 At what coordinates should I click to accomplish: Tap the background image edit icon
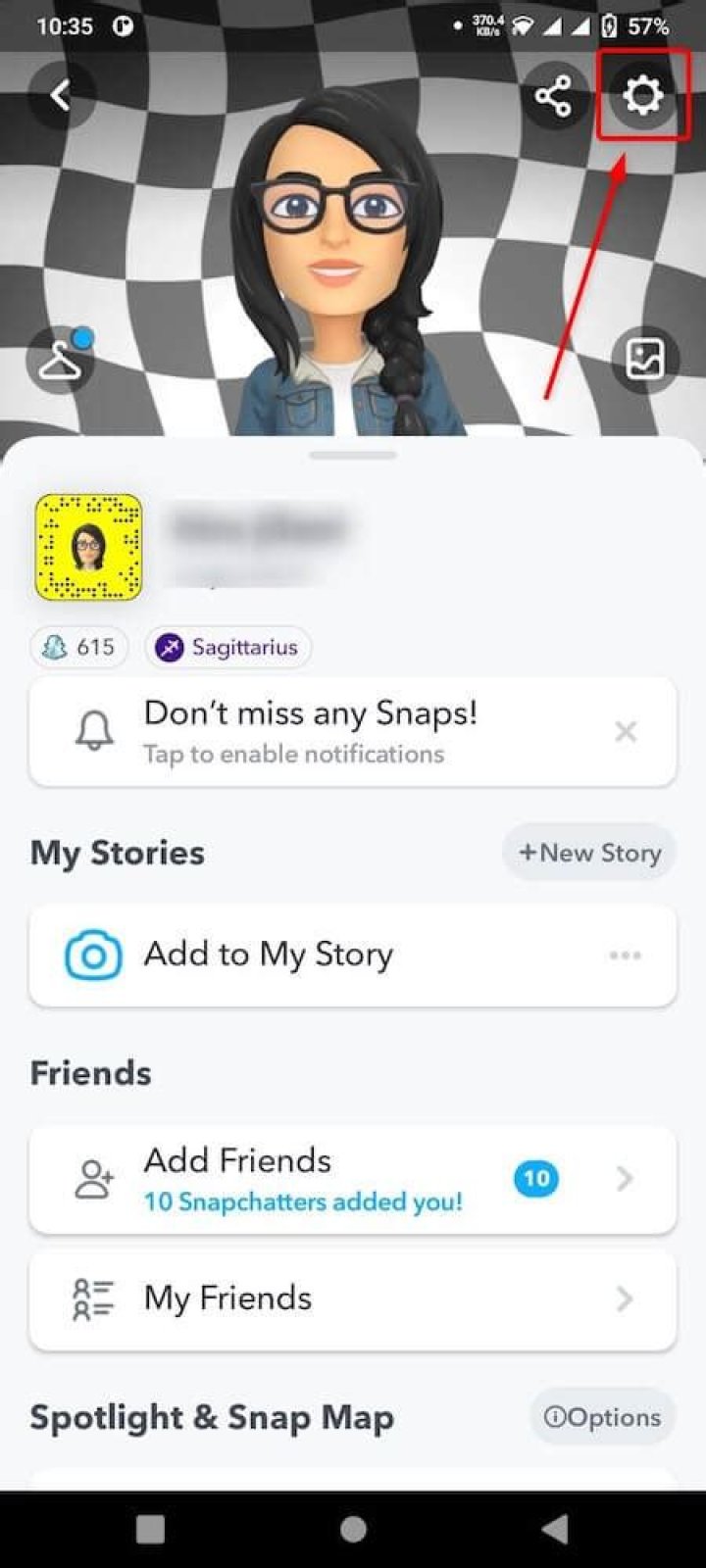click(644, 359)
